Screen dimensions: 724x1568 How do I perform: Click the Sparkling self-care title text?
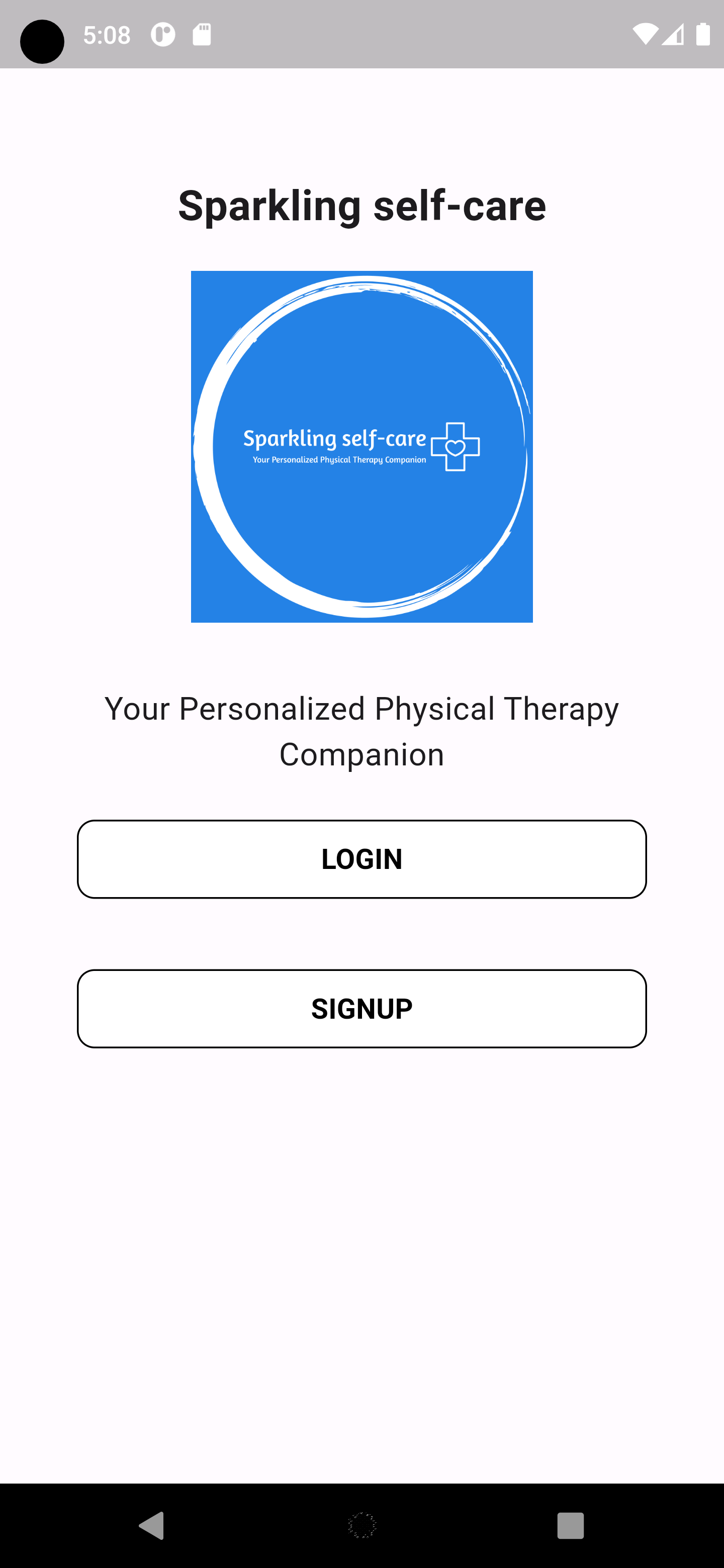pyautogui.click(x=361, y=206)
